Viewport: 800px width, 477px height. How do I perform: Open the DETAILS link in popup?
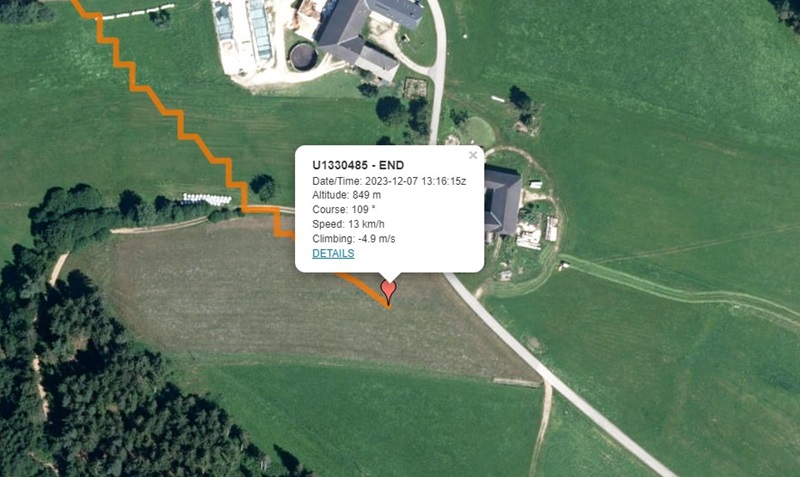point(333,254)
